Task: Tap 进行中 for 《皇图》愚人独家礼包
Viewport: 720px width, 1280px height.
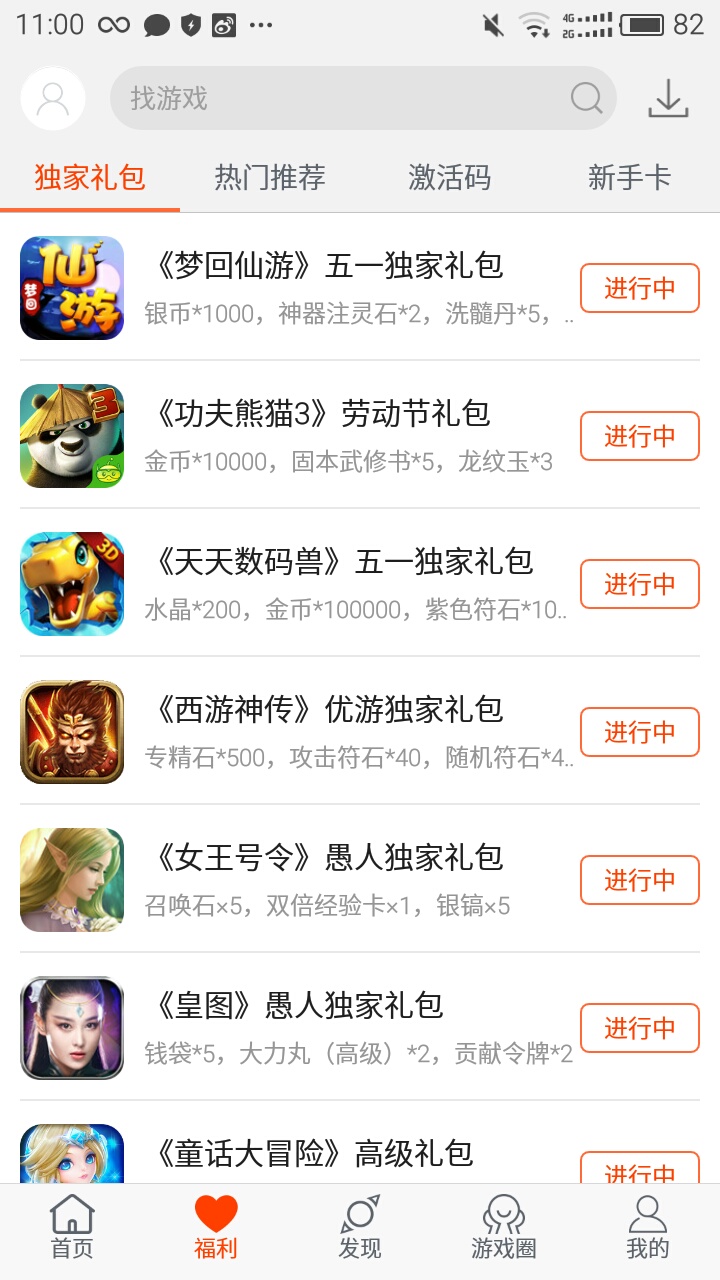Action: point(639,1028)
